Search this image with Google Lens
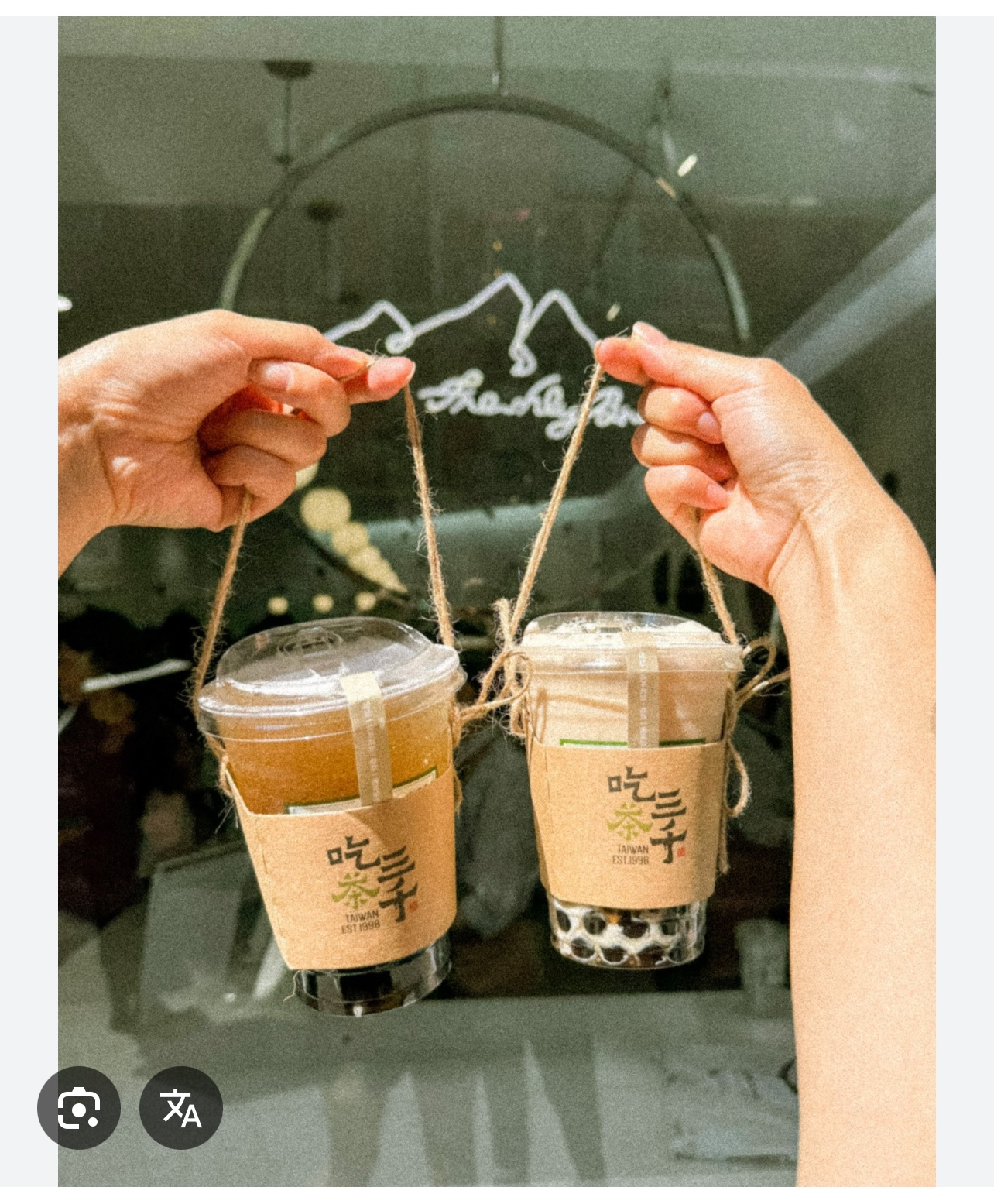Viewport: 994px width, 1204px height. point(78,1108)
